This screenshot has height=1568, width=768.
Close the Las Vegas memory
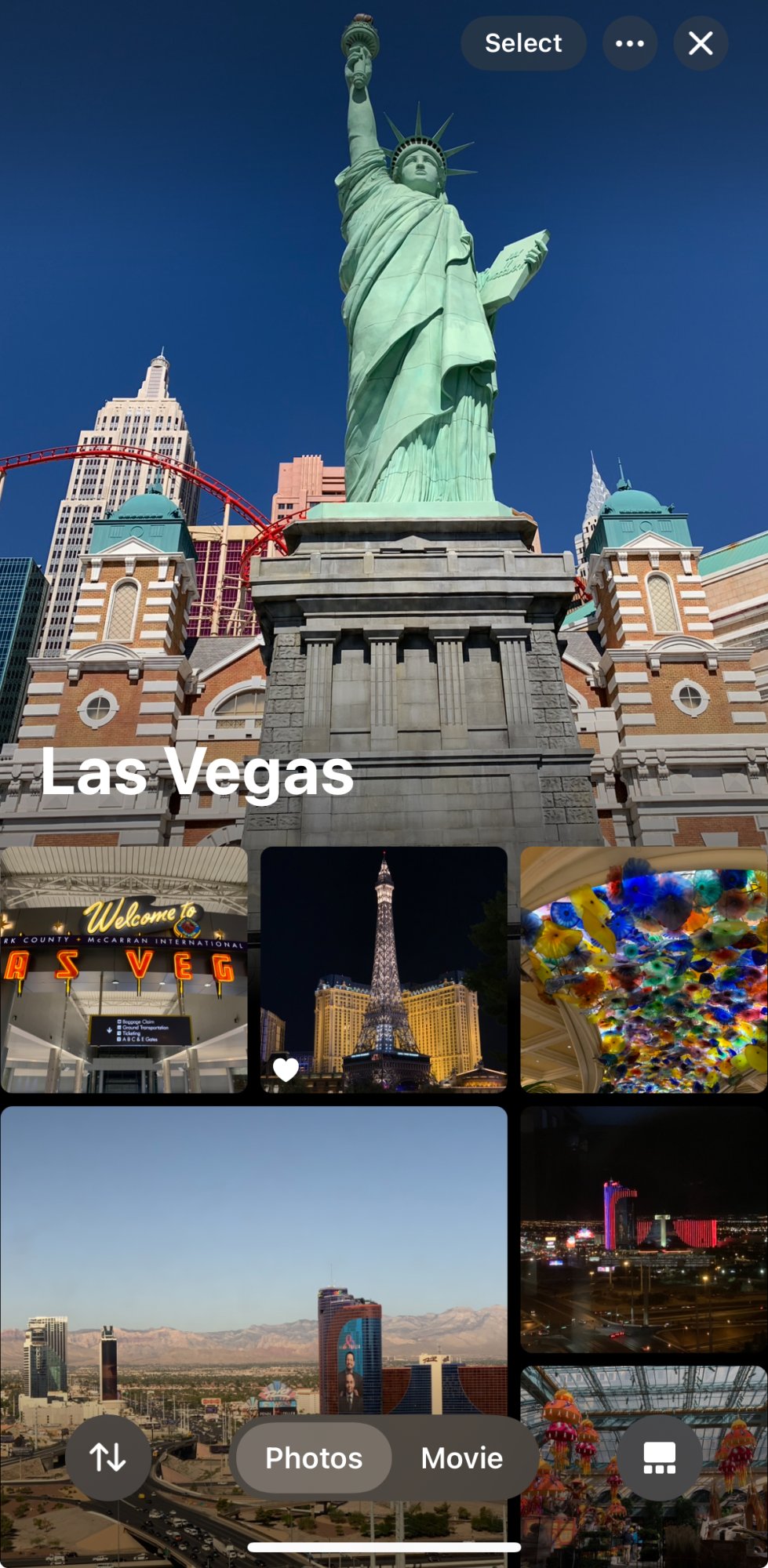click(701, 43)
